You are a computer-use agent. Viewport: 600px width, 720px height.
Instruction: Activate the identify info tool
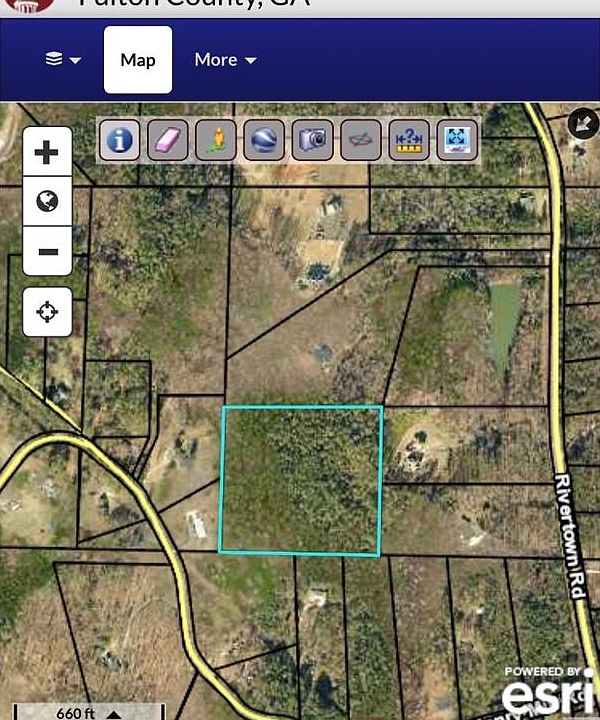pyautogui.click(x=119, y=140)
